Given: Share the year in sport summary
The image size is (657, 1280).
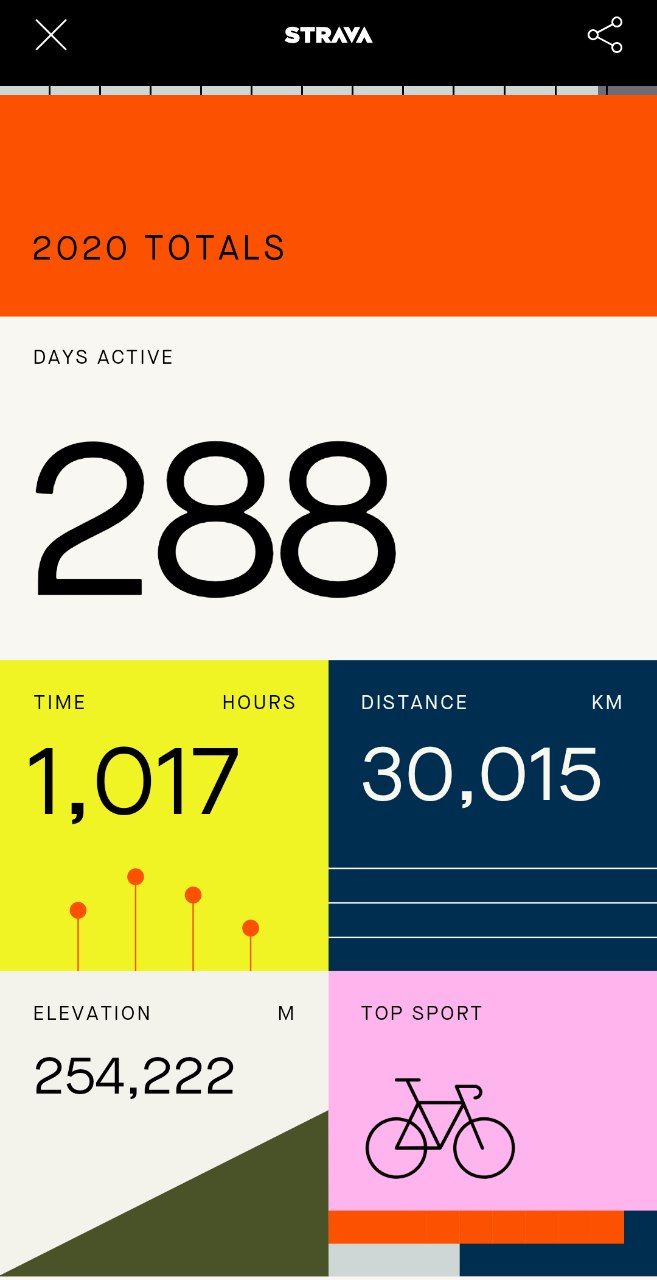Looking at the screenshot, I should pyautogui.click(x=605, y=35).
